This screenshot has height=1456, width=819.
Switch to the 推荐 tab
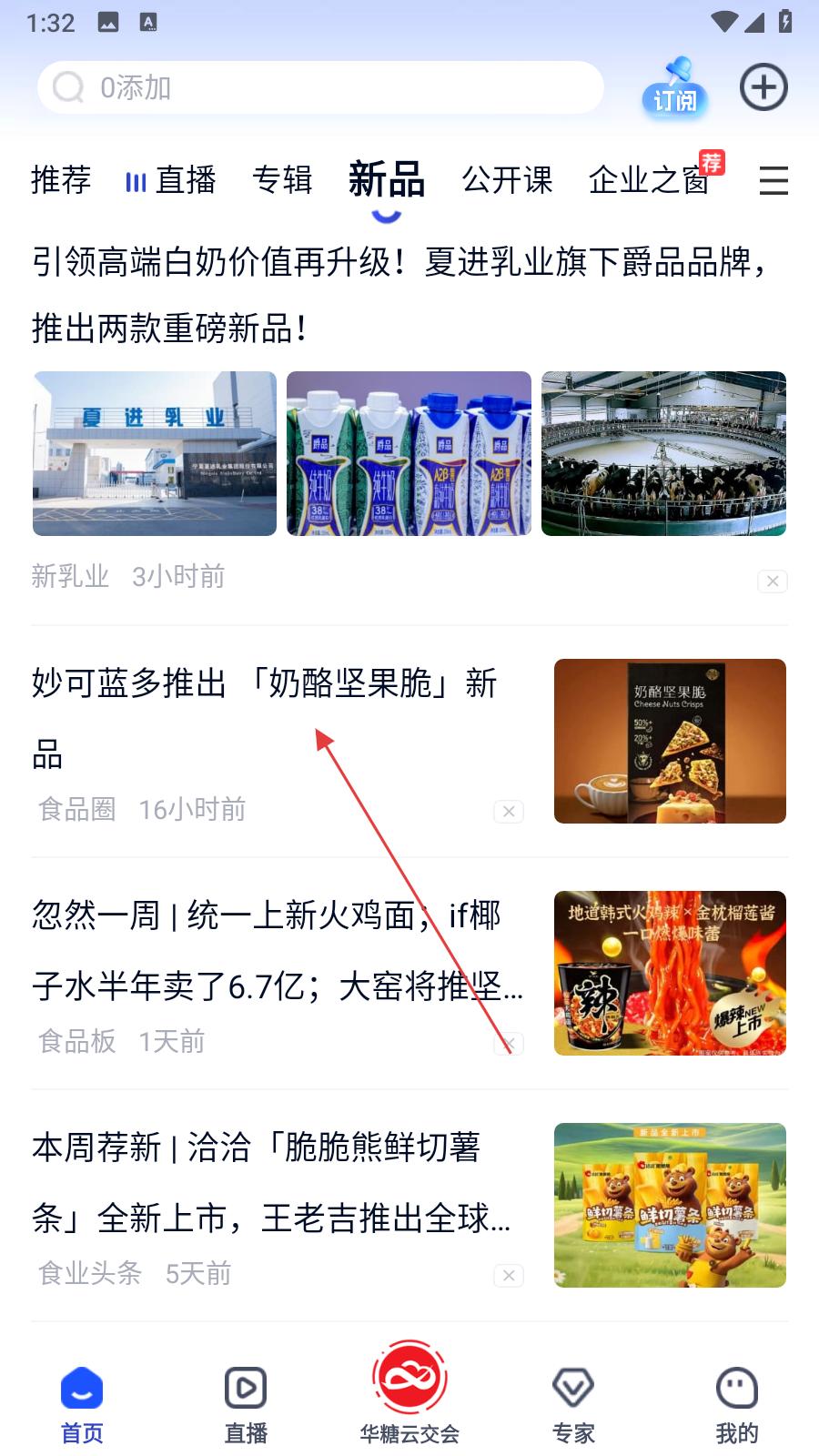pos(61,180)
